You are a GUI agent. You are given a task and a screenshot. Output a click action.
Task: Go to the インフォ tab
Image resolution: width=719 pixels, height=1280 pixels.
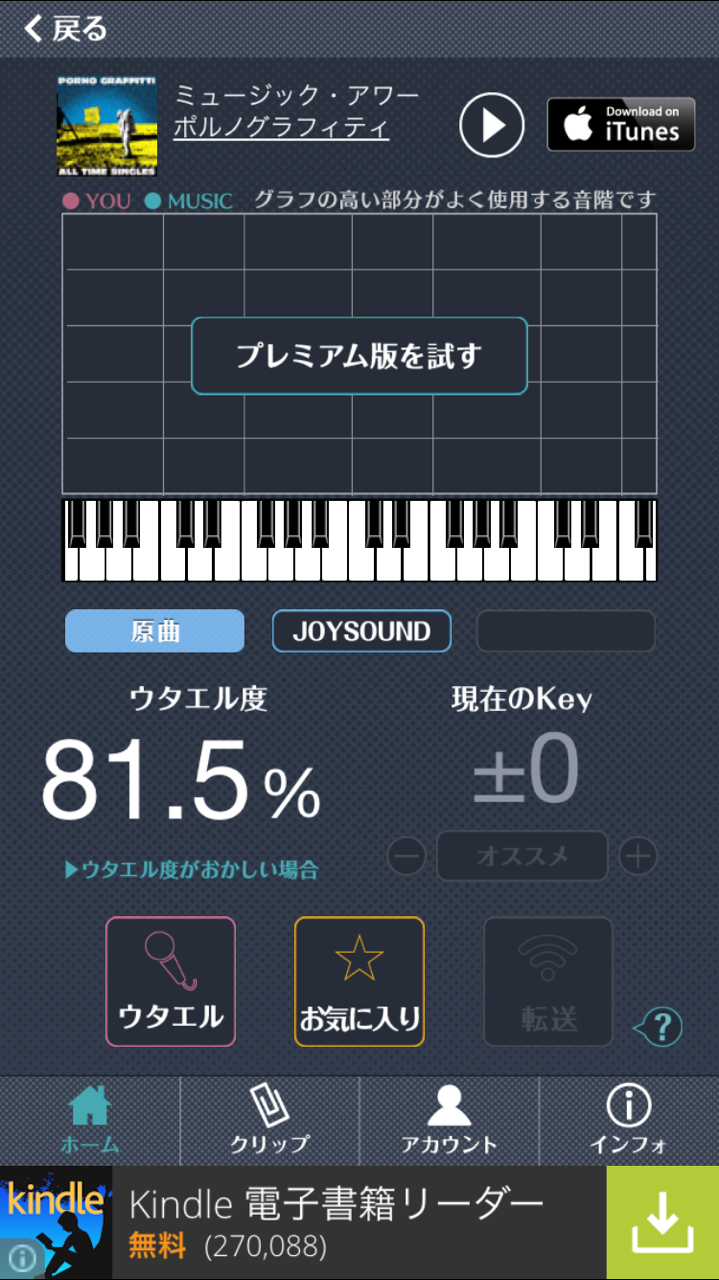(629, 1120)
